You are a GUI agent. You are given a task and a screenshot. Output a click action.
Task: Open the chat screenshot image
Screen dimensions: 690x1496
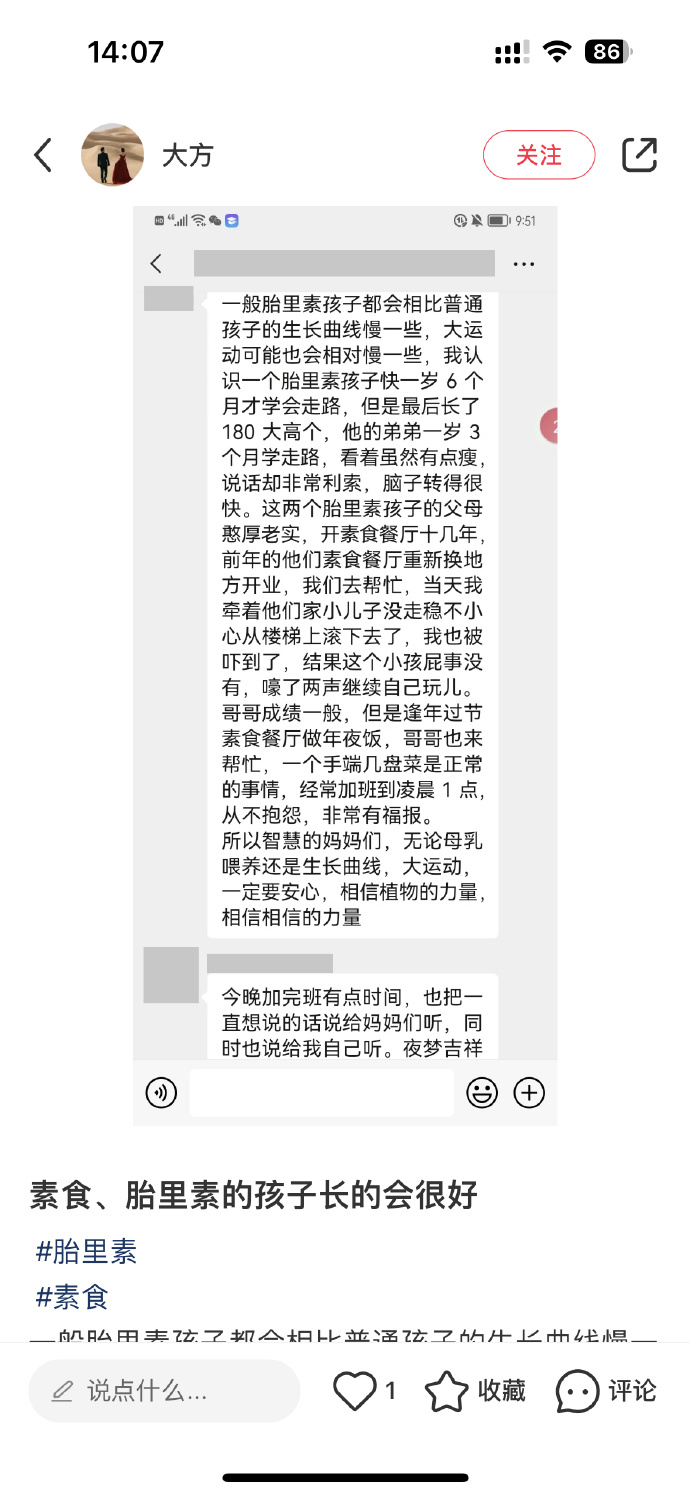[345, 665]
